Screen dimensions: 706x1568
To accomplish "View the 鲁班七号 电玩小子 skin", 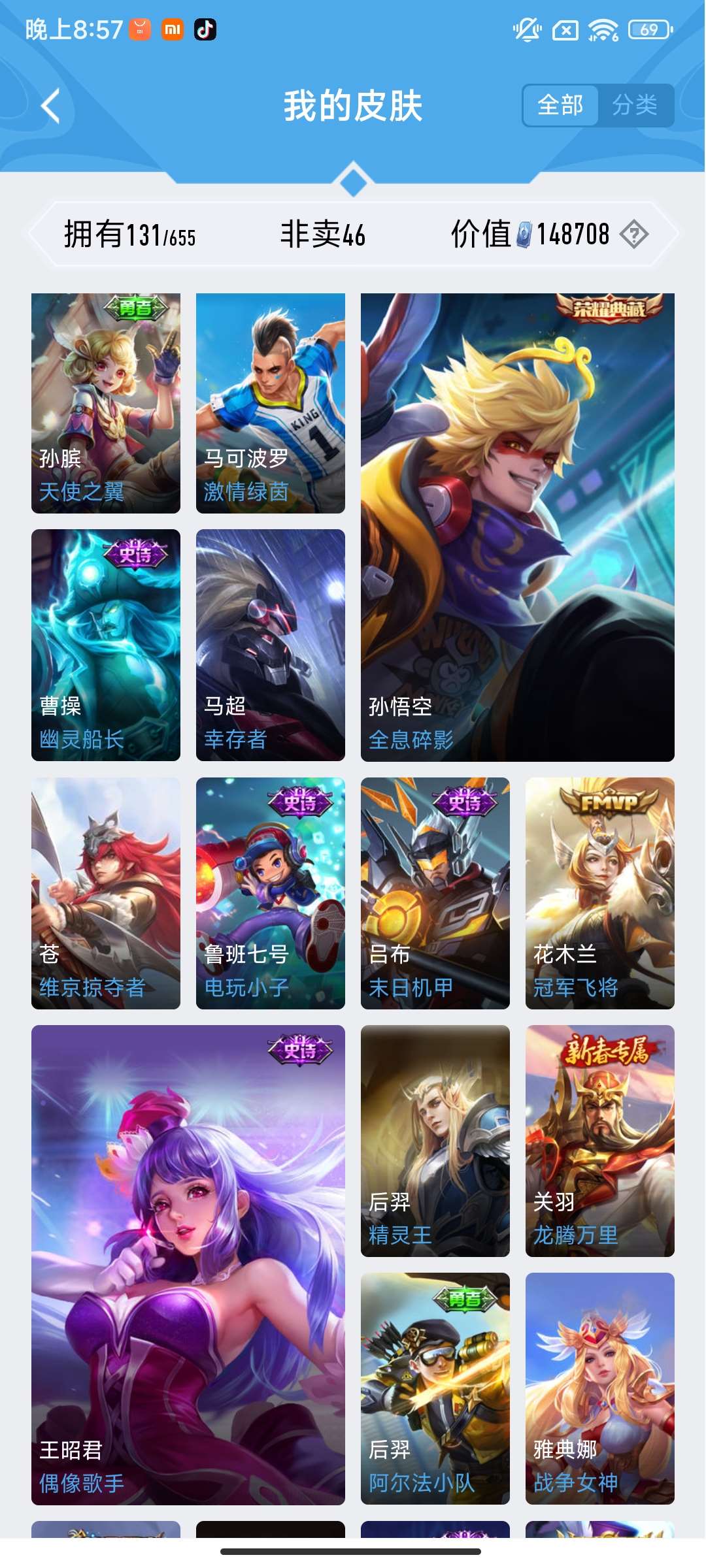I will coord(271,893).
